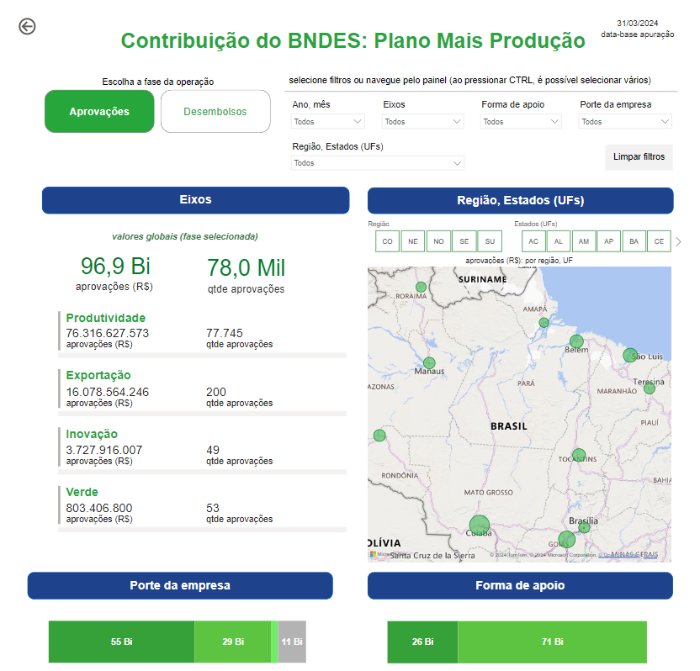700x671 pixels.
Task: Filter by the SE region chip
Action: (x=463, y=242)
